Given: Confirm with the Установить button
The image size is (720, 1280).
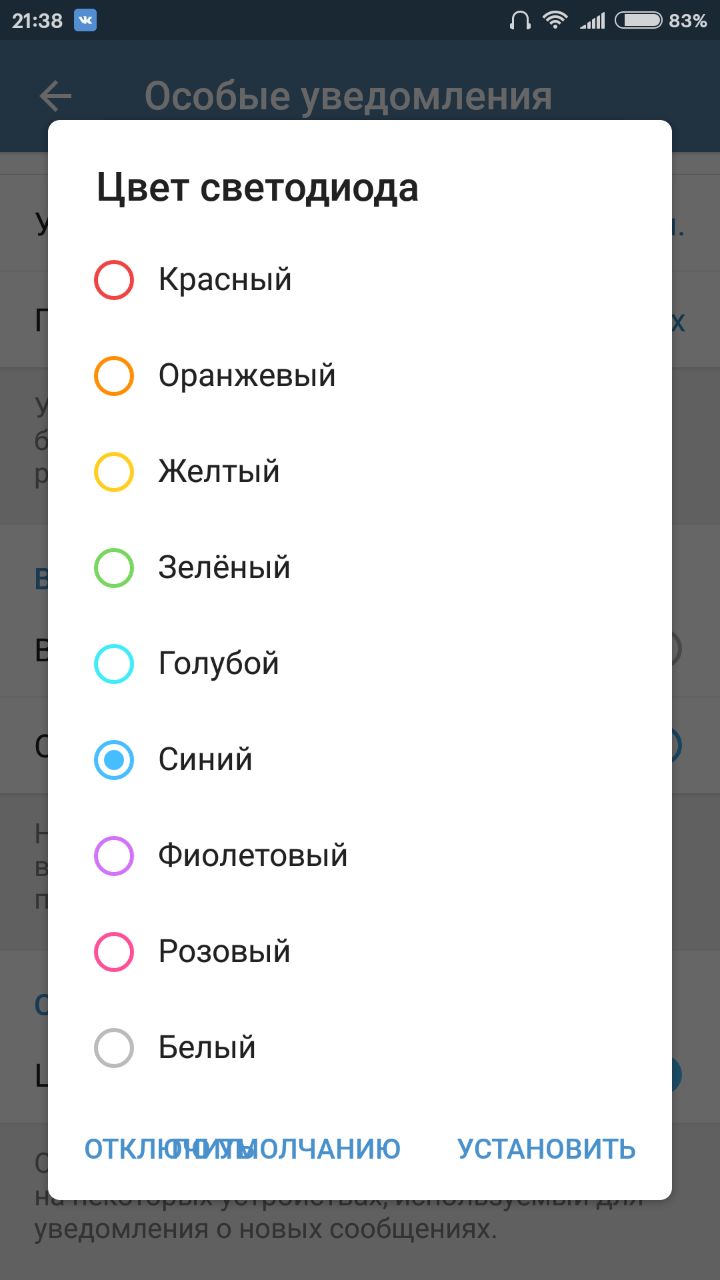Looking at the screenshot, I should pyautogui.click(x=546, y=1149).
